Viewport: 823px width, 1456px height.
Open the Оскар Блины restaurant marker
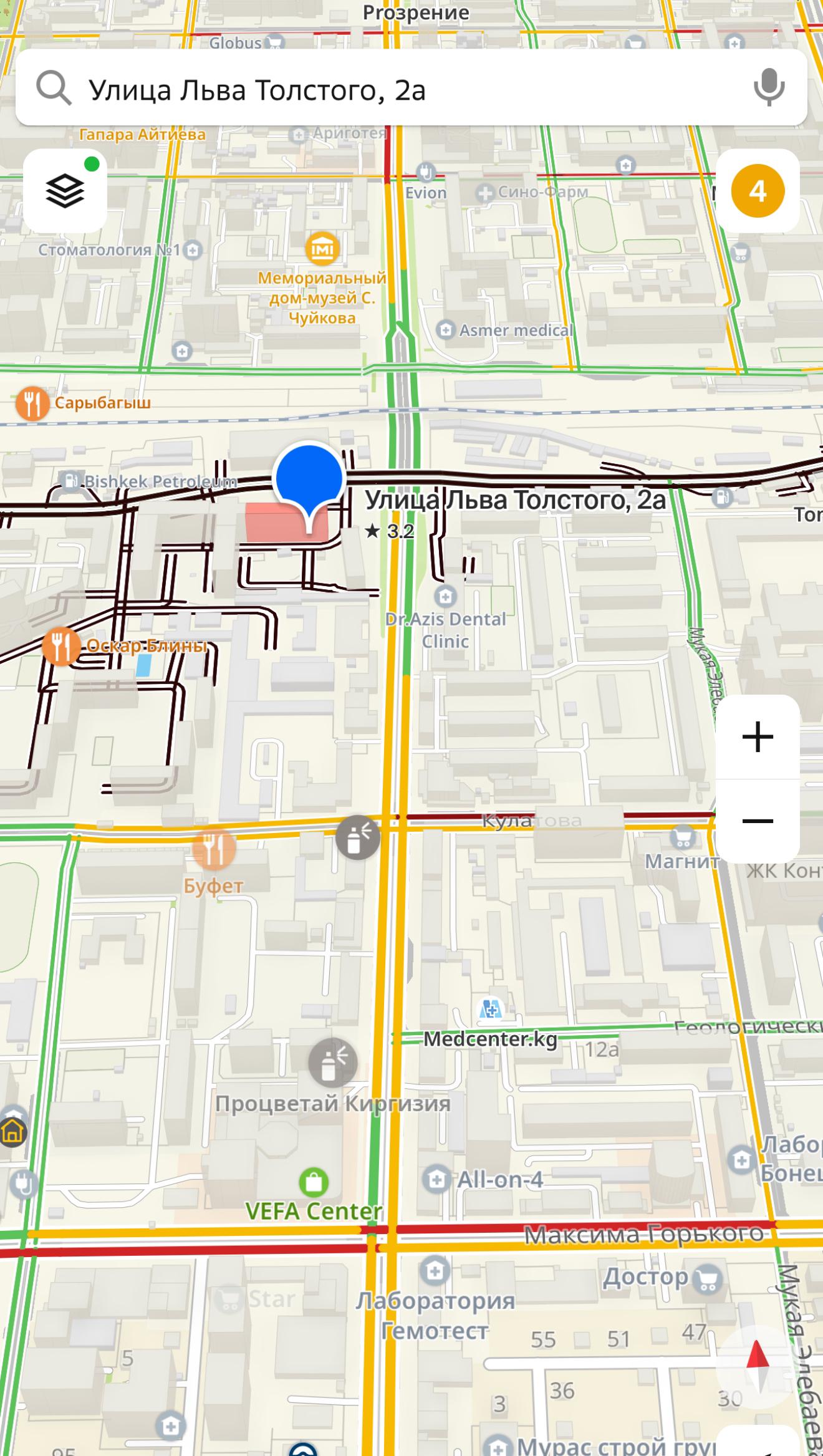pyautogui.click(x=60, y=647)
